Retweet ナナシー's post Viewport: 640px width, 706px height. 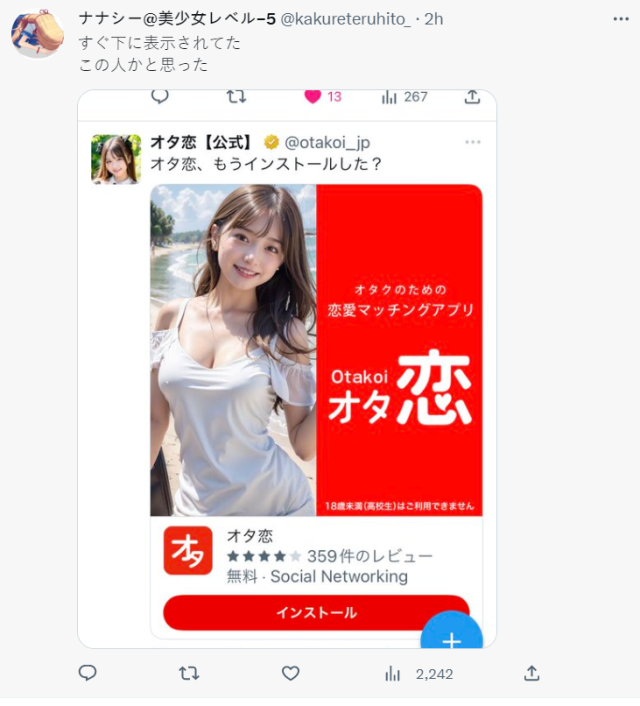pos(188,673)
